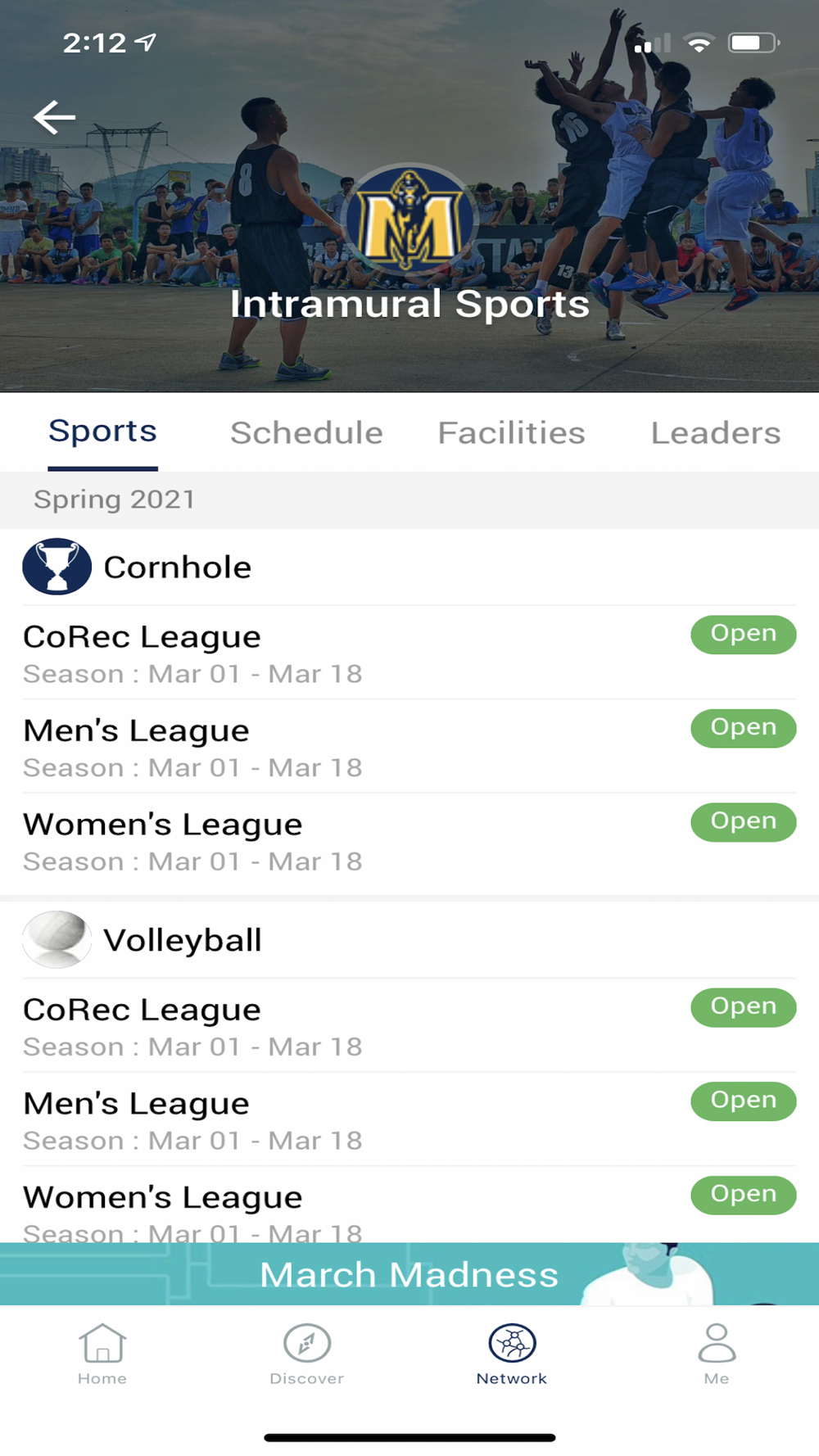
Task: Switch to the Facilities tab
Action: tap(511, 432)
